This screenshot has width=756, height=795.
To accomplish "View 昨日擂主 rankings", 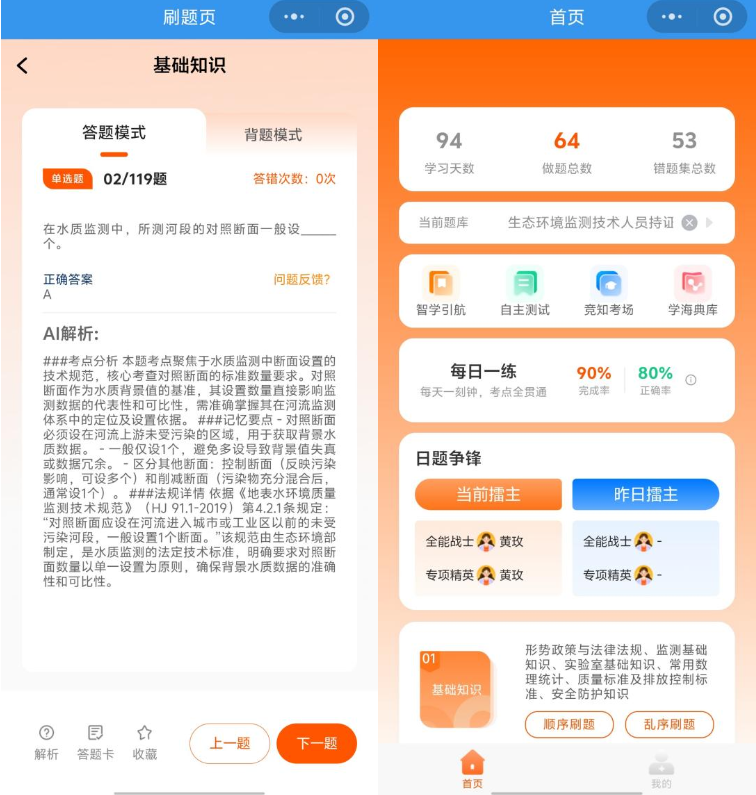I will 645,494.
